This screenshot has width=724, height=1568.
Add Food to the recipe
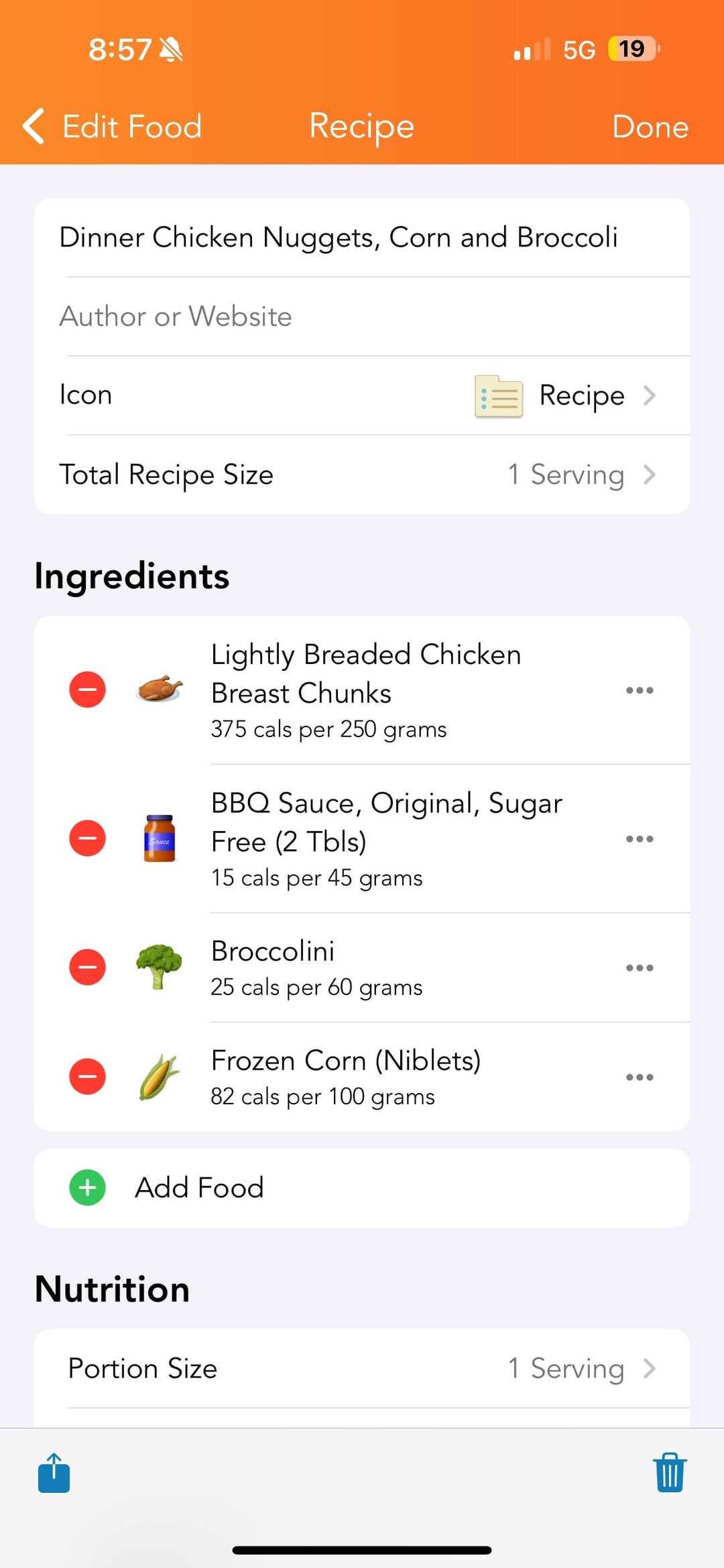pos(199,1188)
